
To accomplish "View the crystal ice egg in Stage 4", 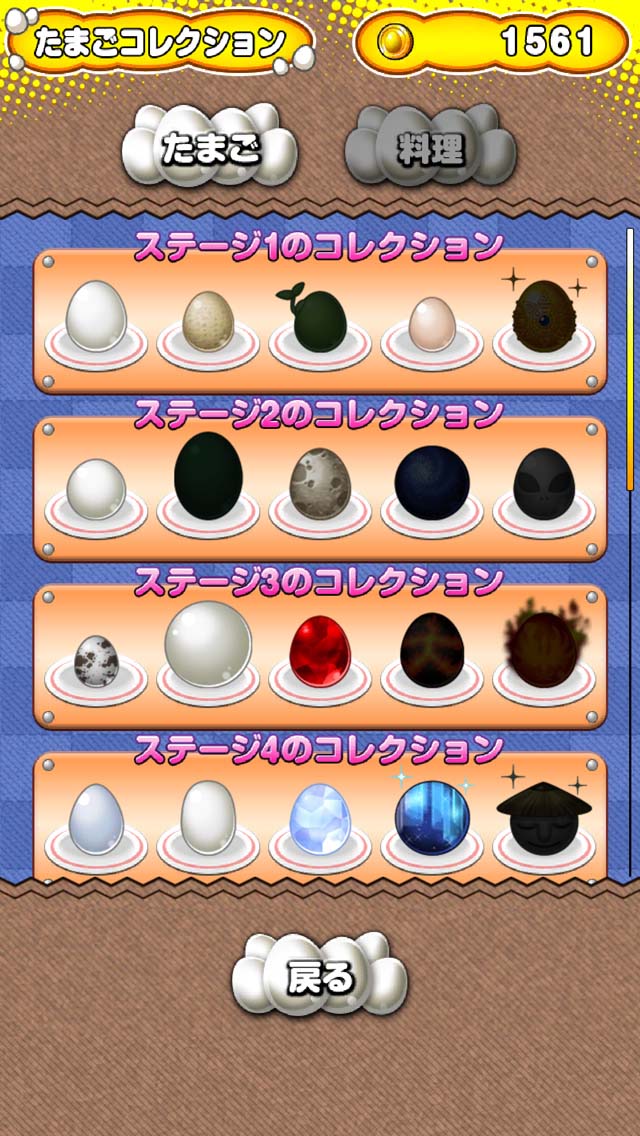I will (320, 820).
